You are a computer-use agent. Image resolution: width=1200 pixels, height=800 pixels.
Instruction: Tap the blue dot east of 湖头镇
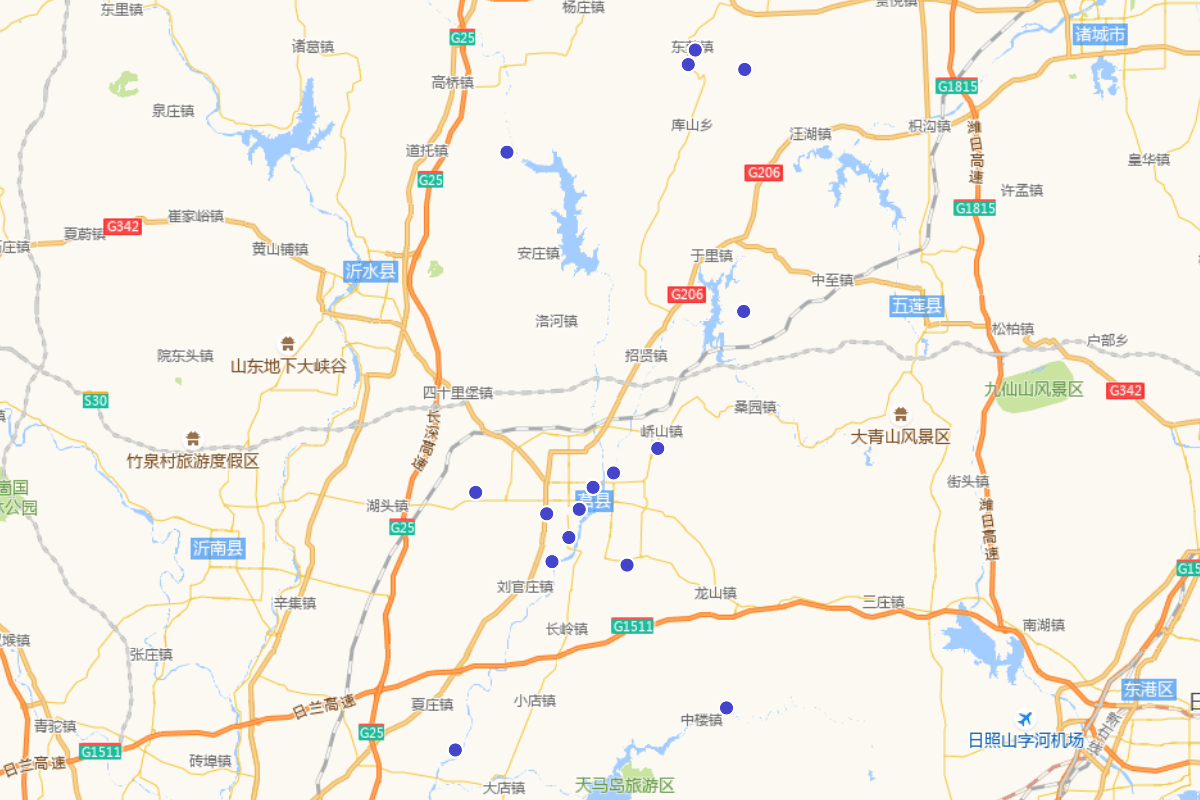click(x=476, y=492)
